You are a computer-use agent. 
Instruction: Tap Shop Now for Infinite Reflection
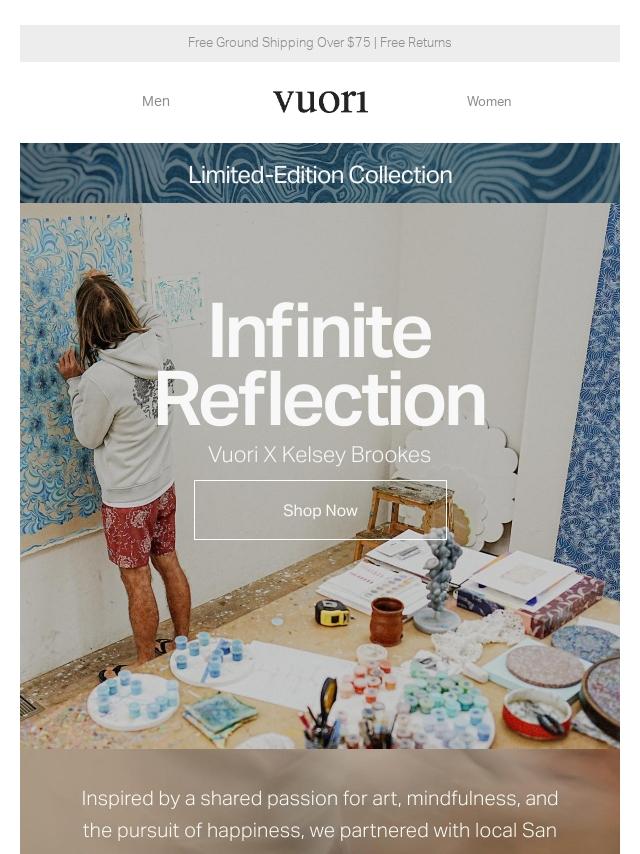(320, 510)
